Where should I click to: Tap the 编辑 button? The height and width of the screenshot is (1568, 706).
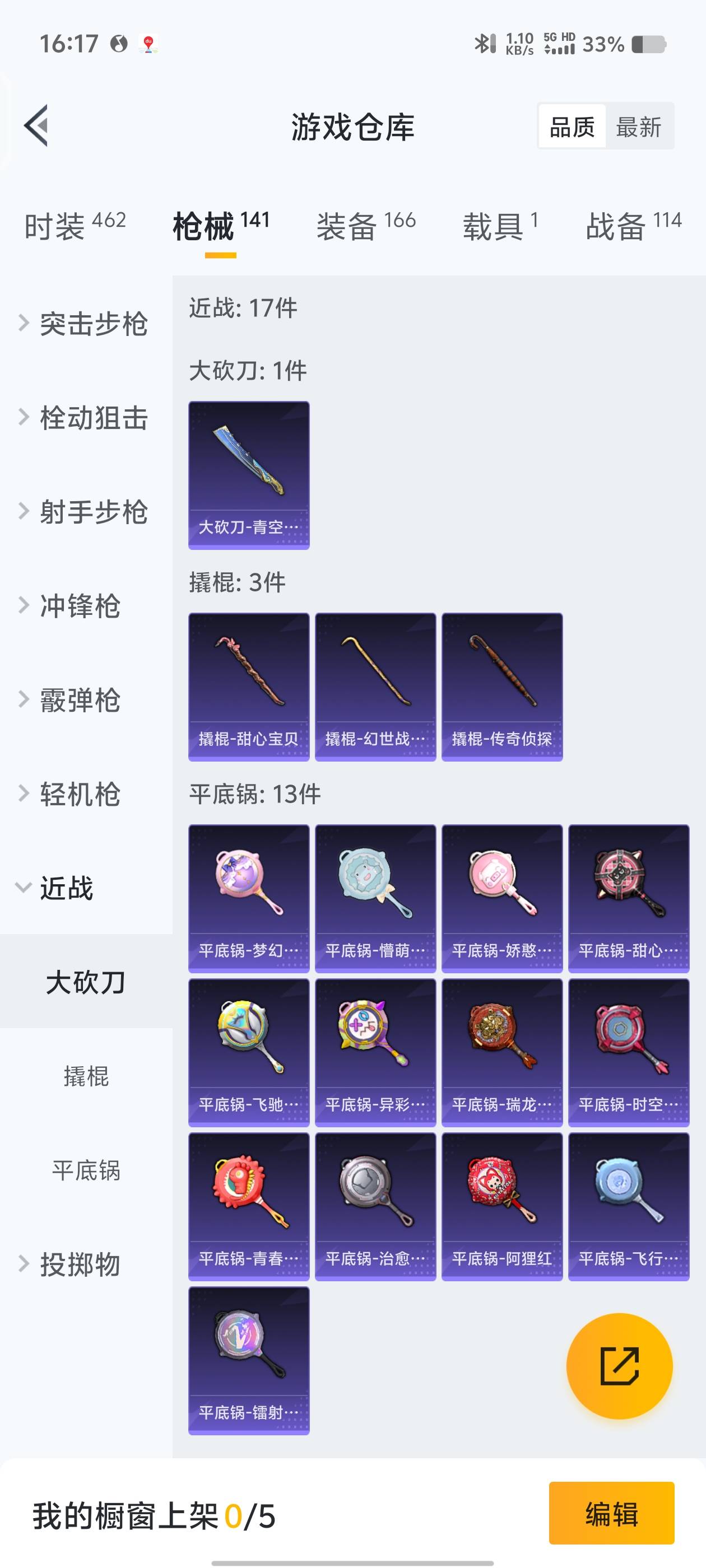(611, 1513)
